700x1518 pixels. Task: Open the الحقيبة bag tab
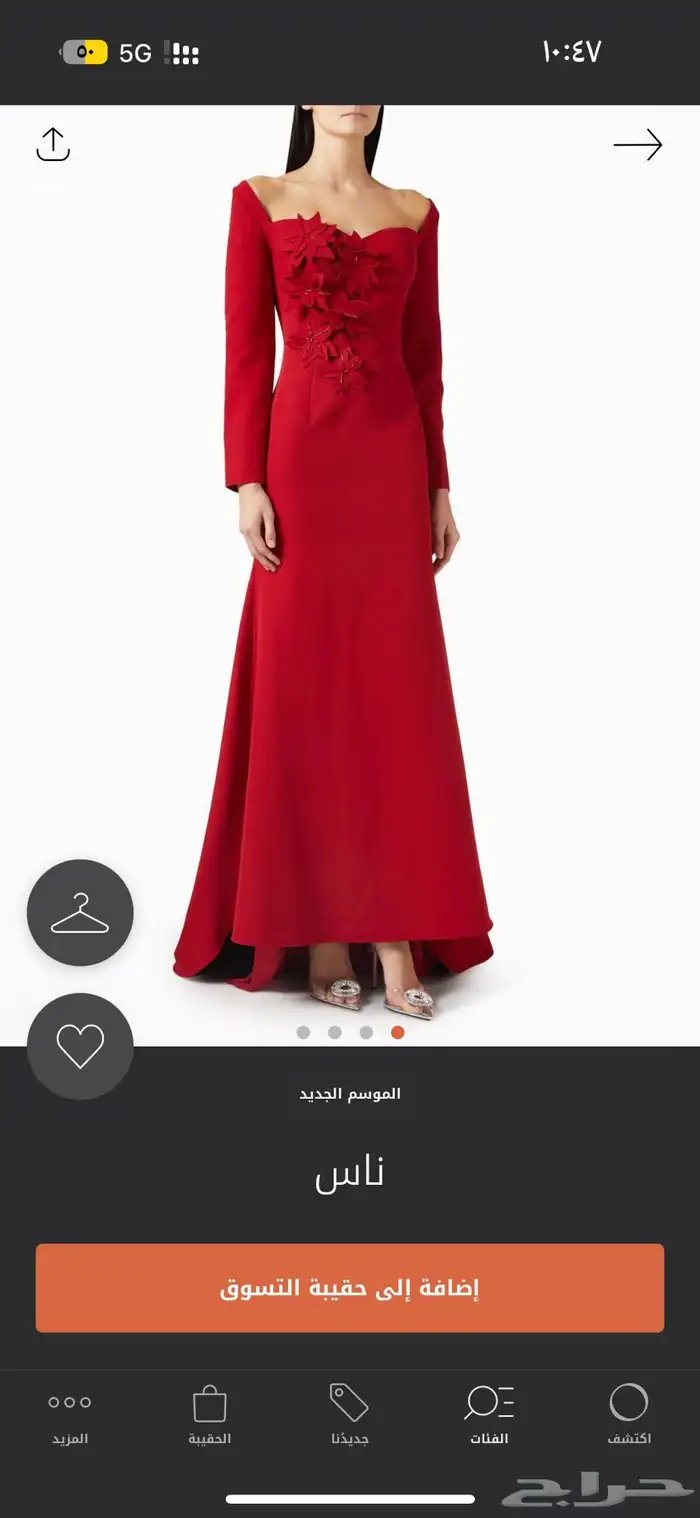coord(210,1414)
